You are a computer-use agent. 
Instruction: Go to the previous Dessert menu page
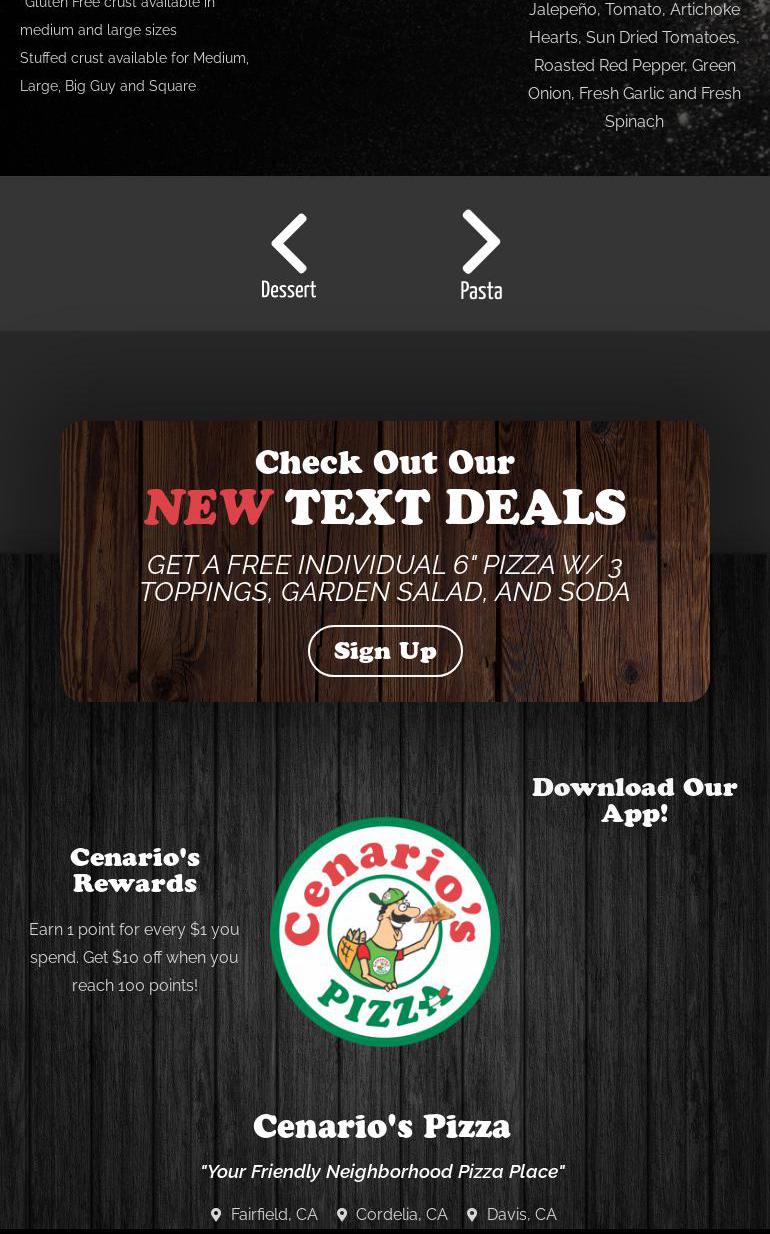[x=289, y=255]
